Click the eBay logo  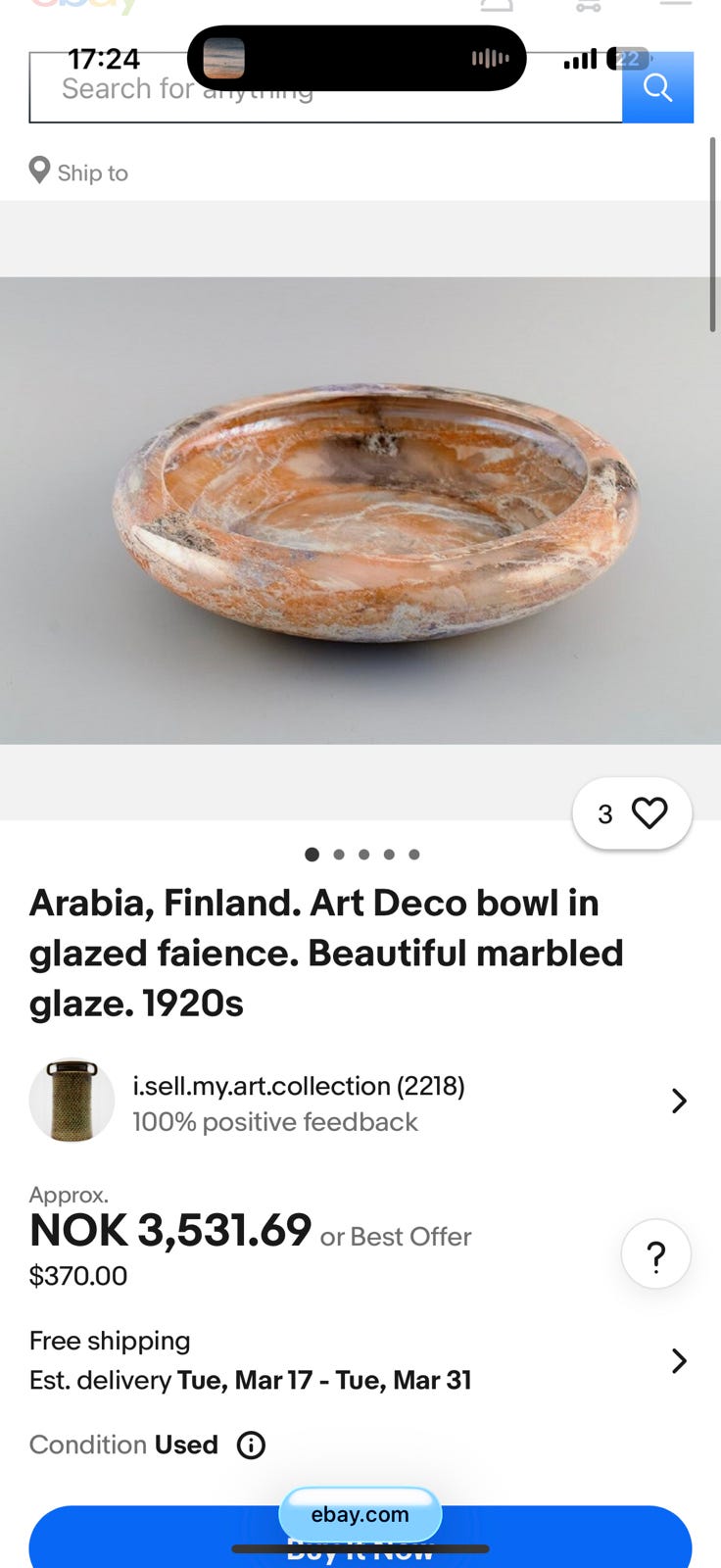click(78, 5)
